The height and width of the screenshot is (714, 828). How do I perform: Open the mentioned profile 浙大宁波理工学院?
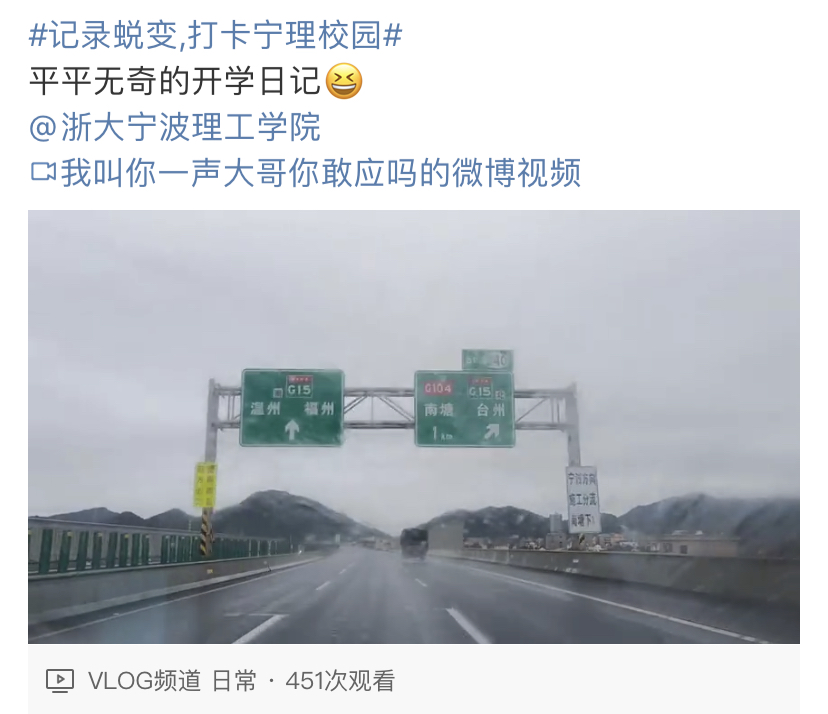tap(175, 127)
